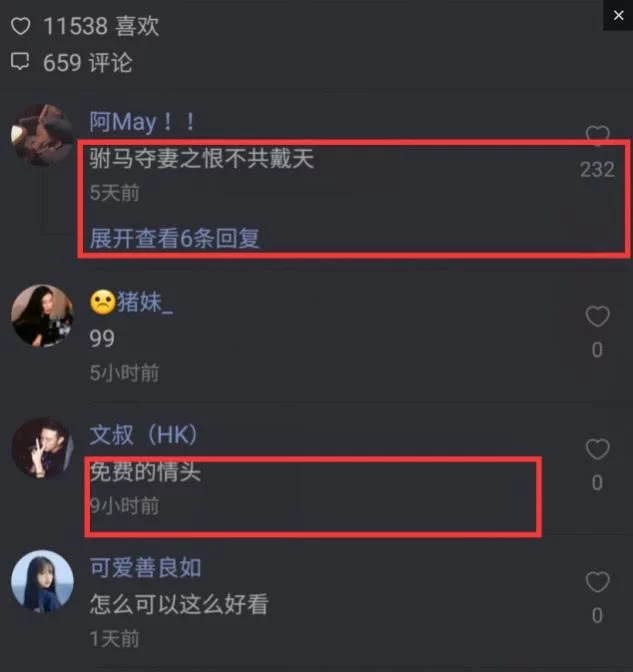This screenshot has width=633, height=672.
Task: Open 猪妹_'s avatar
Action: [x=42, y=316]
